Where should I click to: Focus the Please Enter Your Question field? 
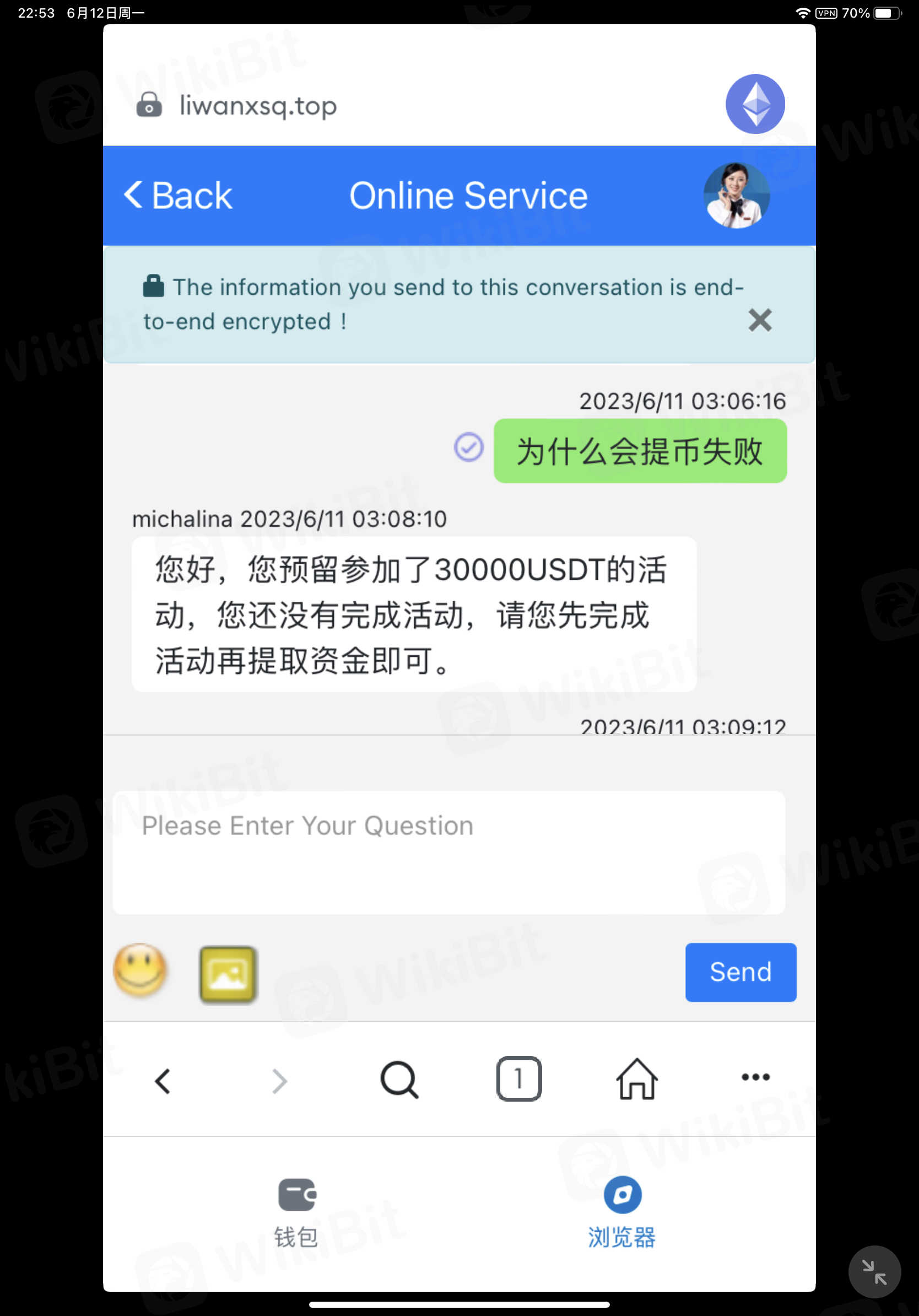click(448, 851)
